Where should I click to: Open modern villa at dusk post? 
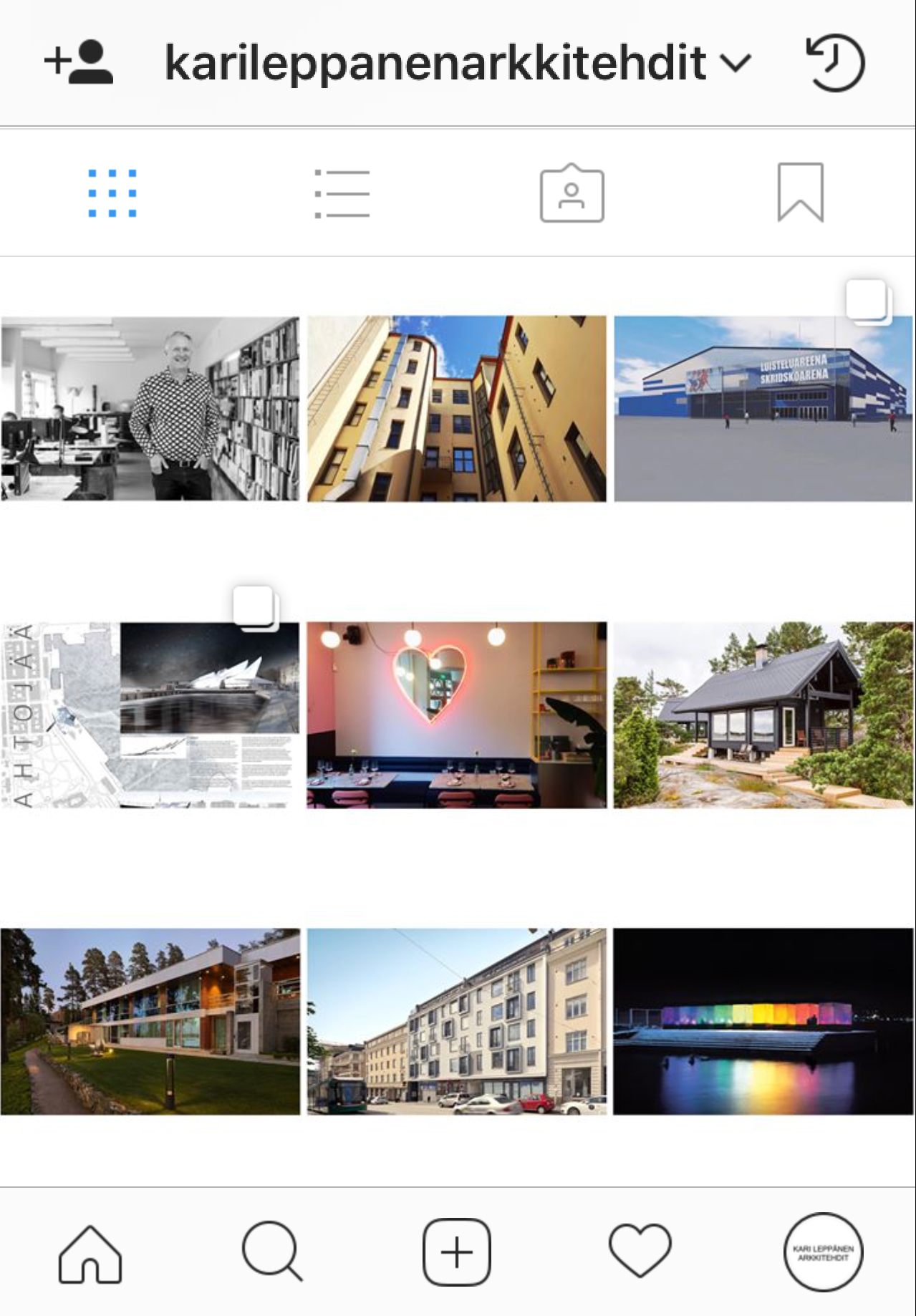(x=150, y=1021)
